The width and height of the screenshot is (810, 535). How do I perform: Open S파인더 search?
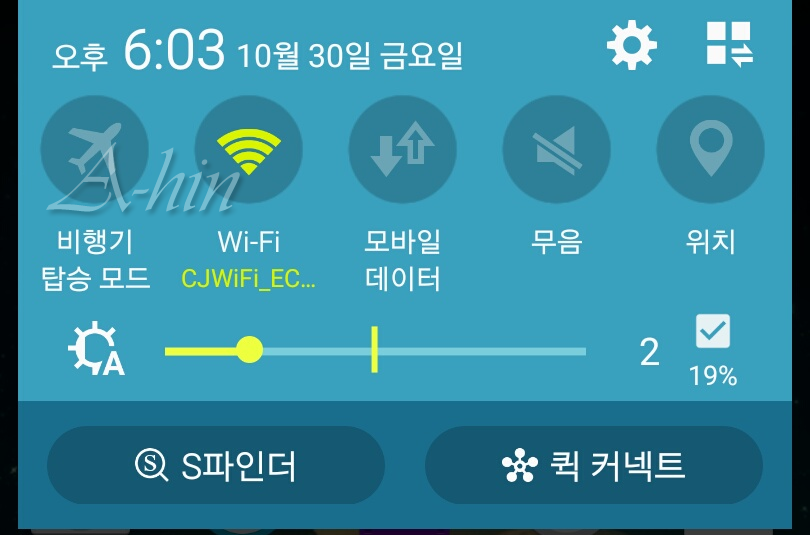coord(215,465)
